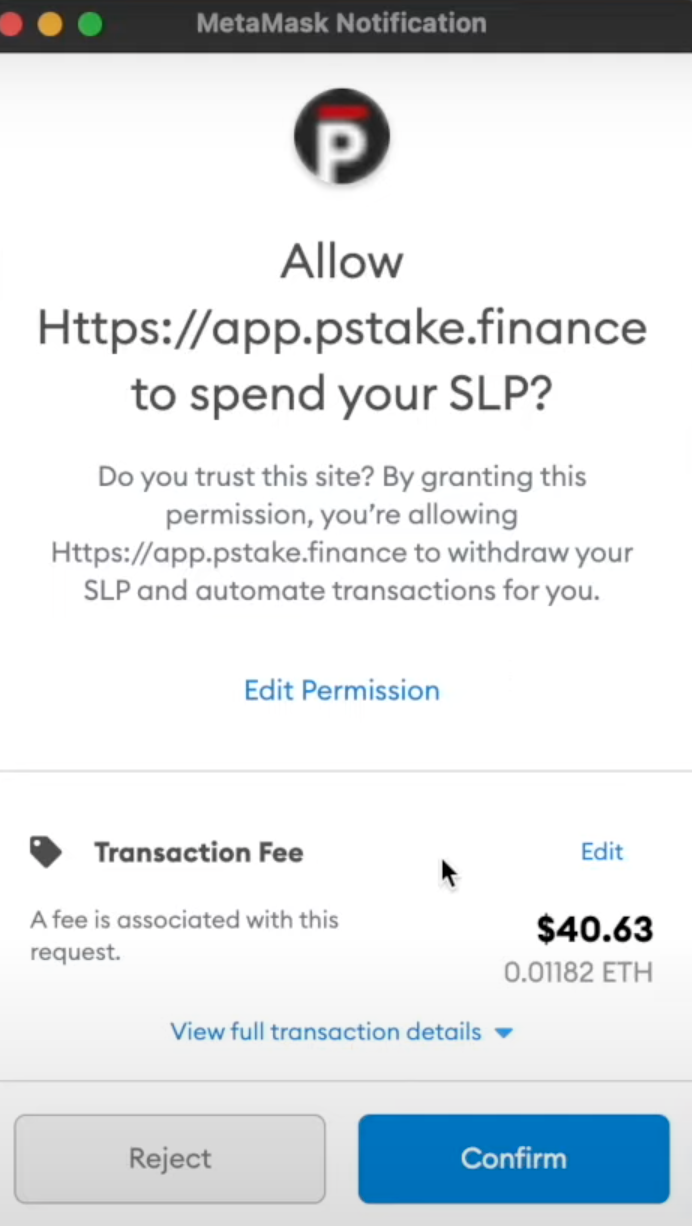Maximize the window with the green button
Viewport: 692px width, 1226px height.
coord(90,24)
